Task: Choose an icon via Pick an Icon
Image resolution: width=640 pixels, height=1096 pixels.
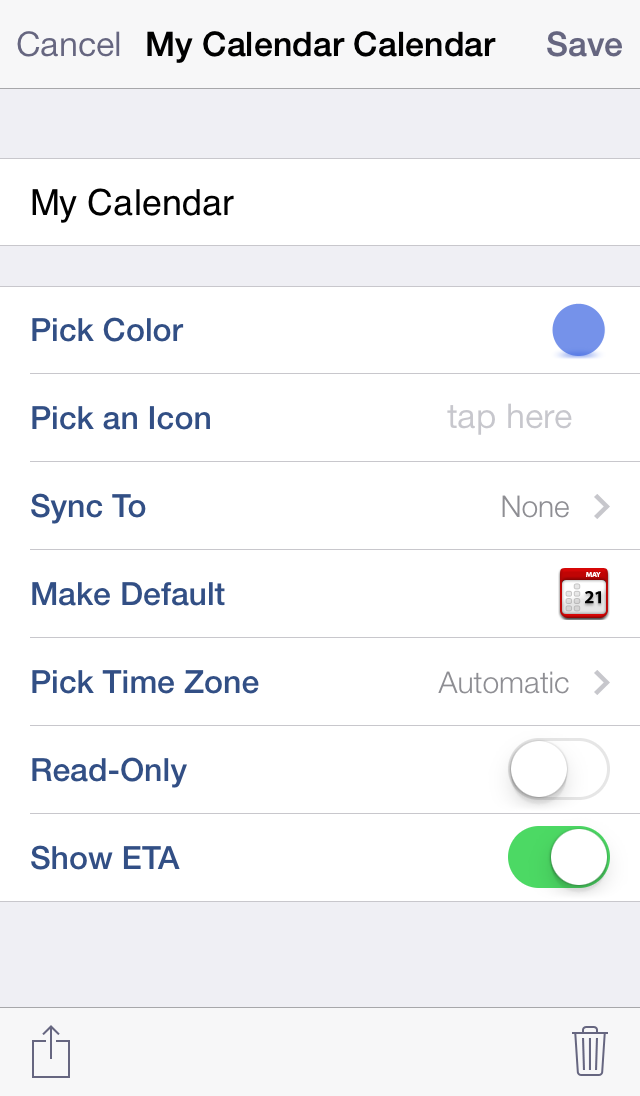Action: pos(320,418)
